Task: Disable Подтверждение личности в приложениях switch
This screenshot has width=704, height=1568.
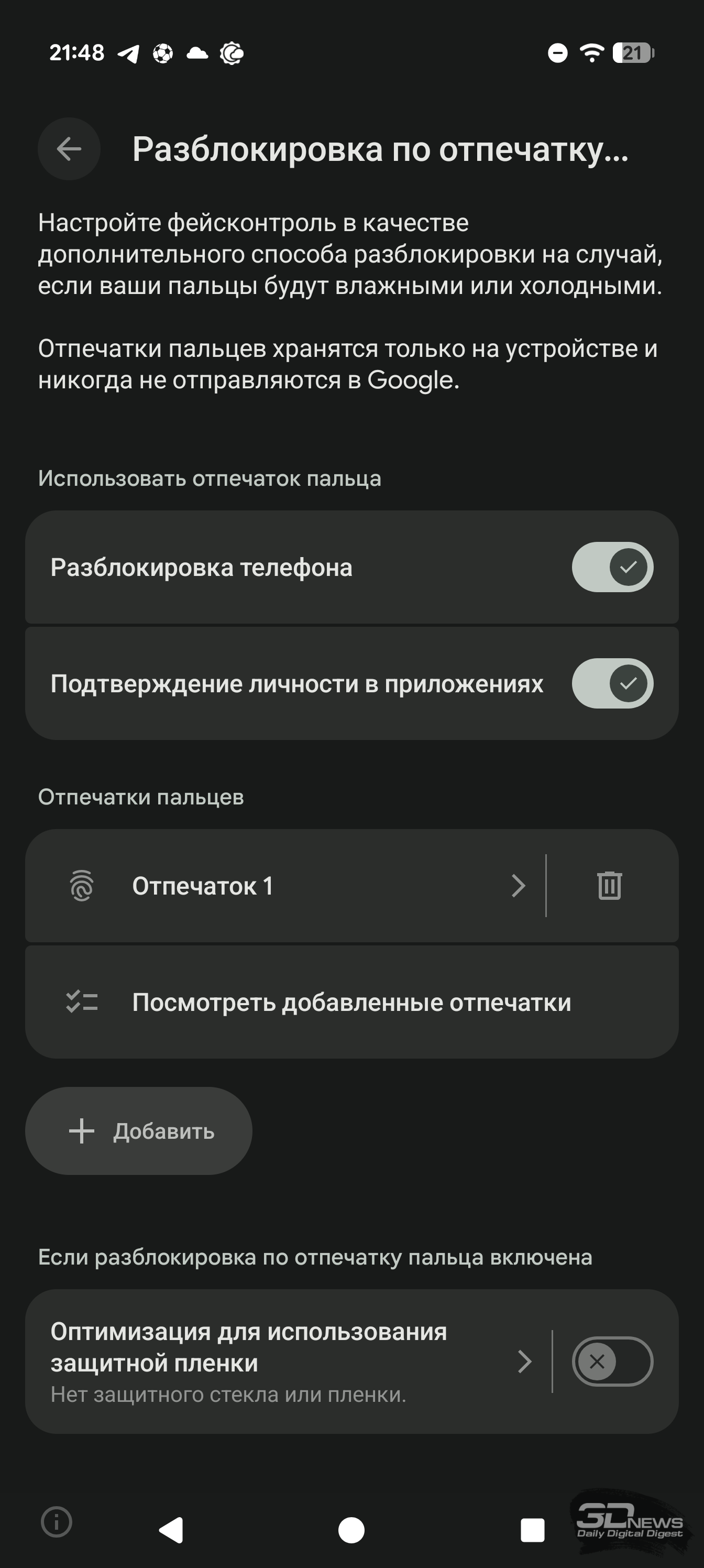Action: pyautogui.click(x=612, y=683)
